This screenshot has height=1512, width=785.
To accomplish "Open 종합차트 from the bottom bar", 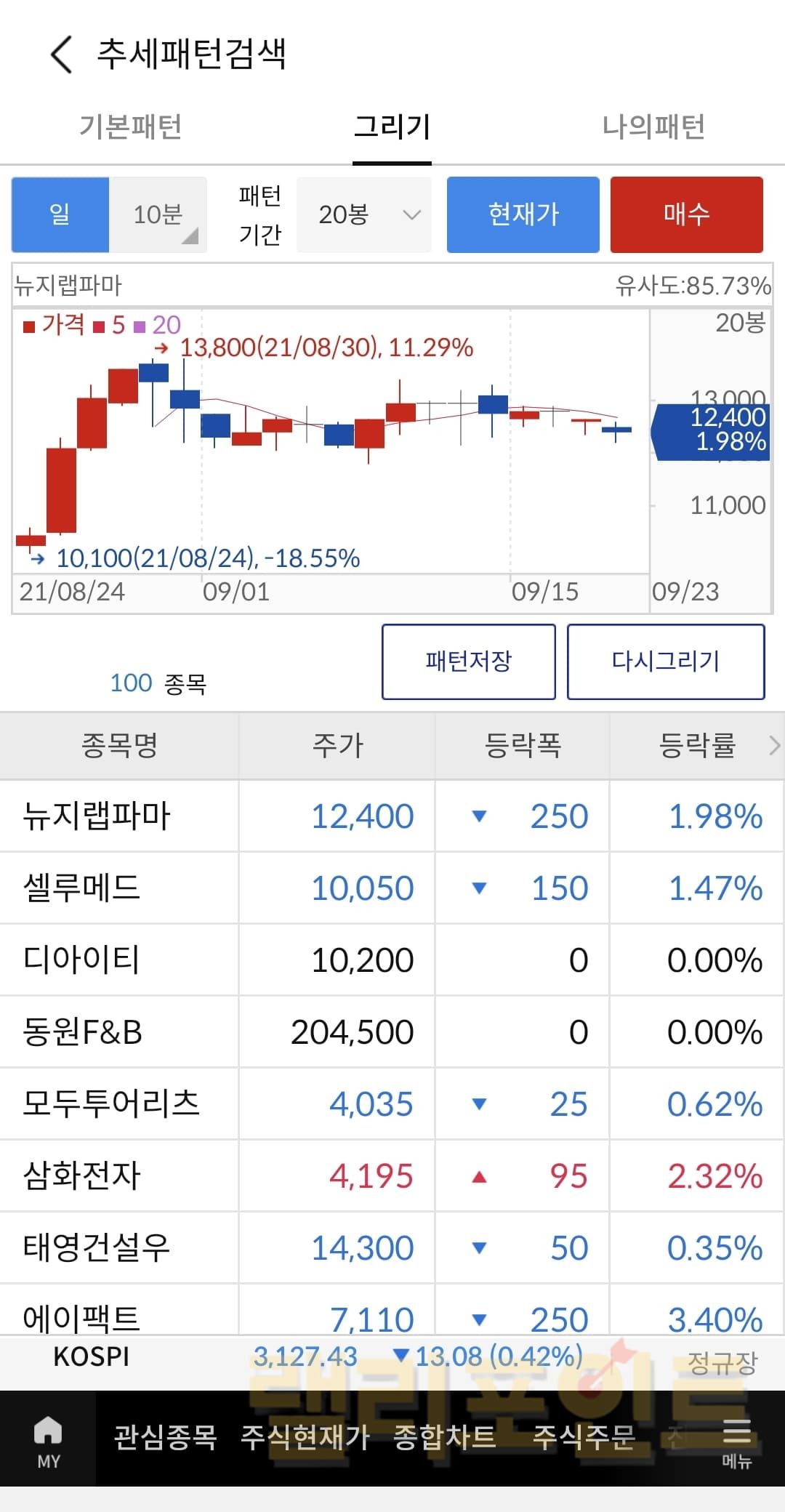I will coord(444,1437).
